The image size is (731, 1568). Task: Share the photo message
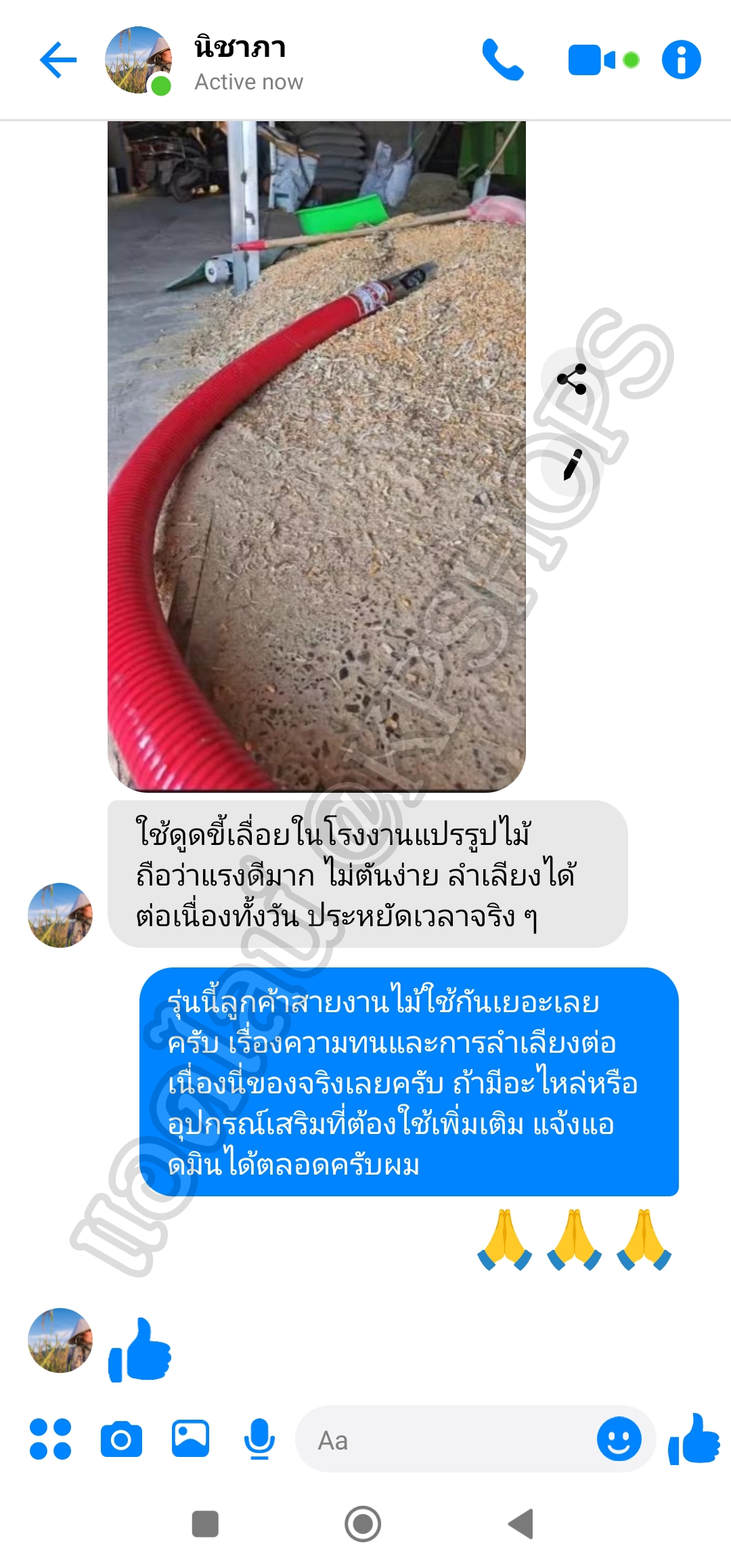click(572, 380)
